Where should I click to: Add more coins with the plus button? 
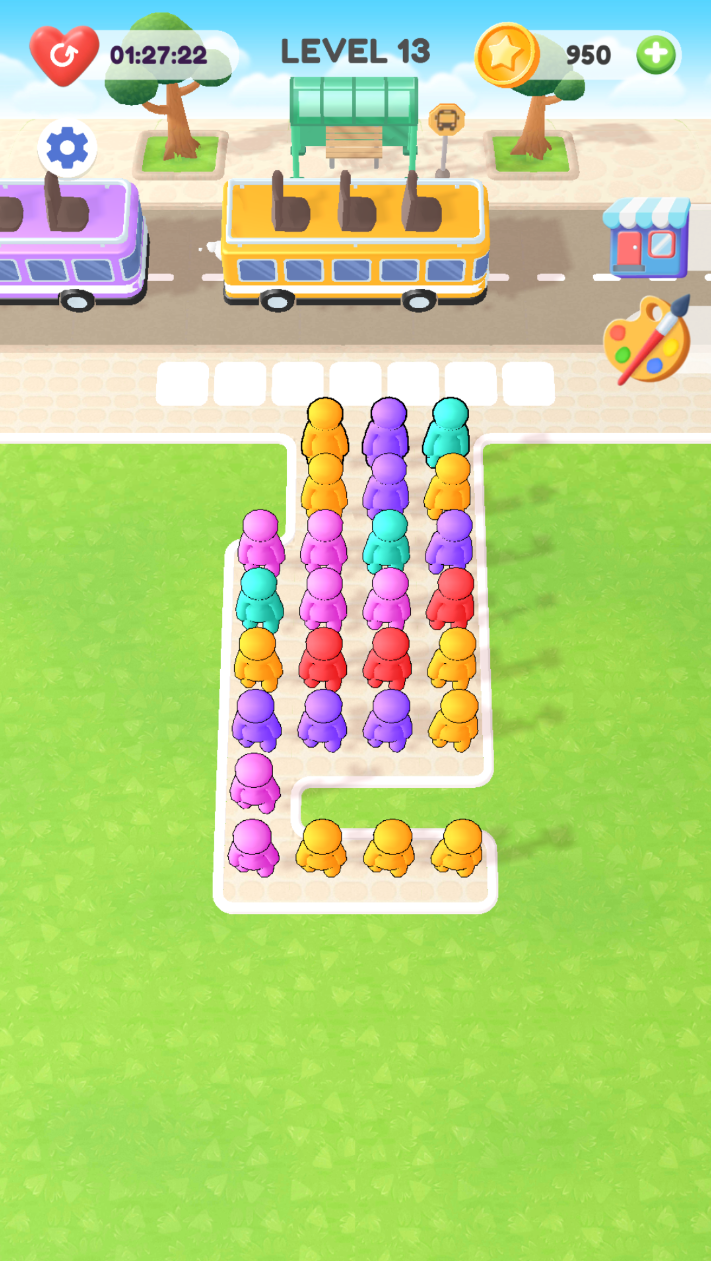pyautogui.click(x=656, y=55)
